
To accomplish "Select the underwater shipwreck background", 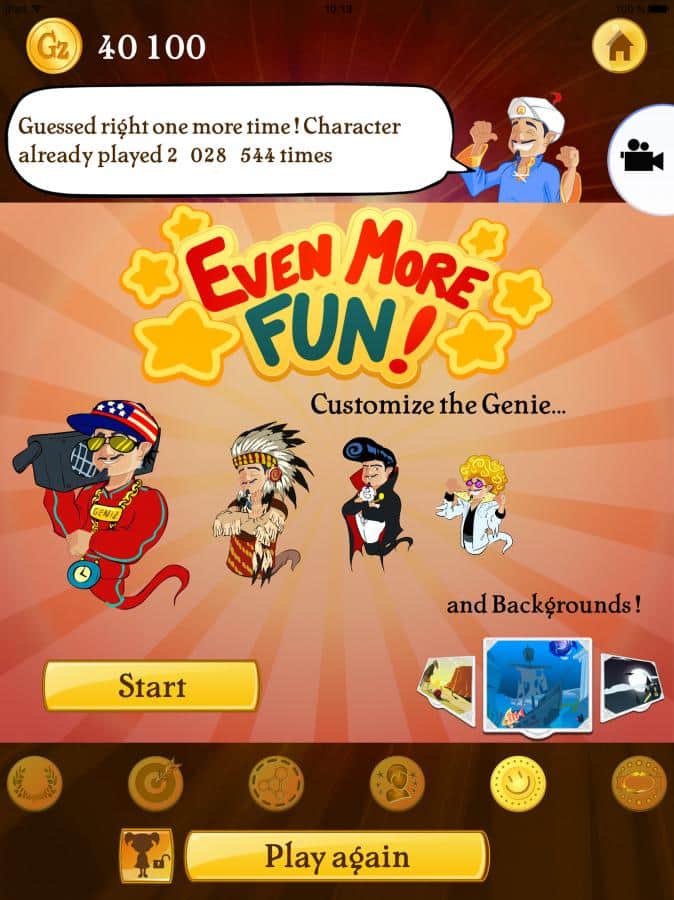I will coord(537,684).
